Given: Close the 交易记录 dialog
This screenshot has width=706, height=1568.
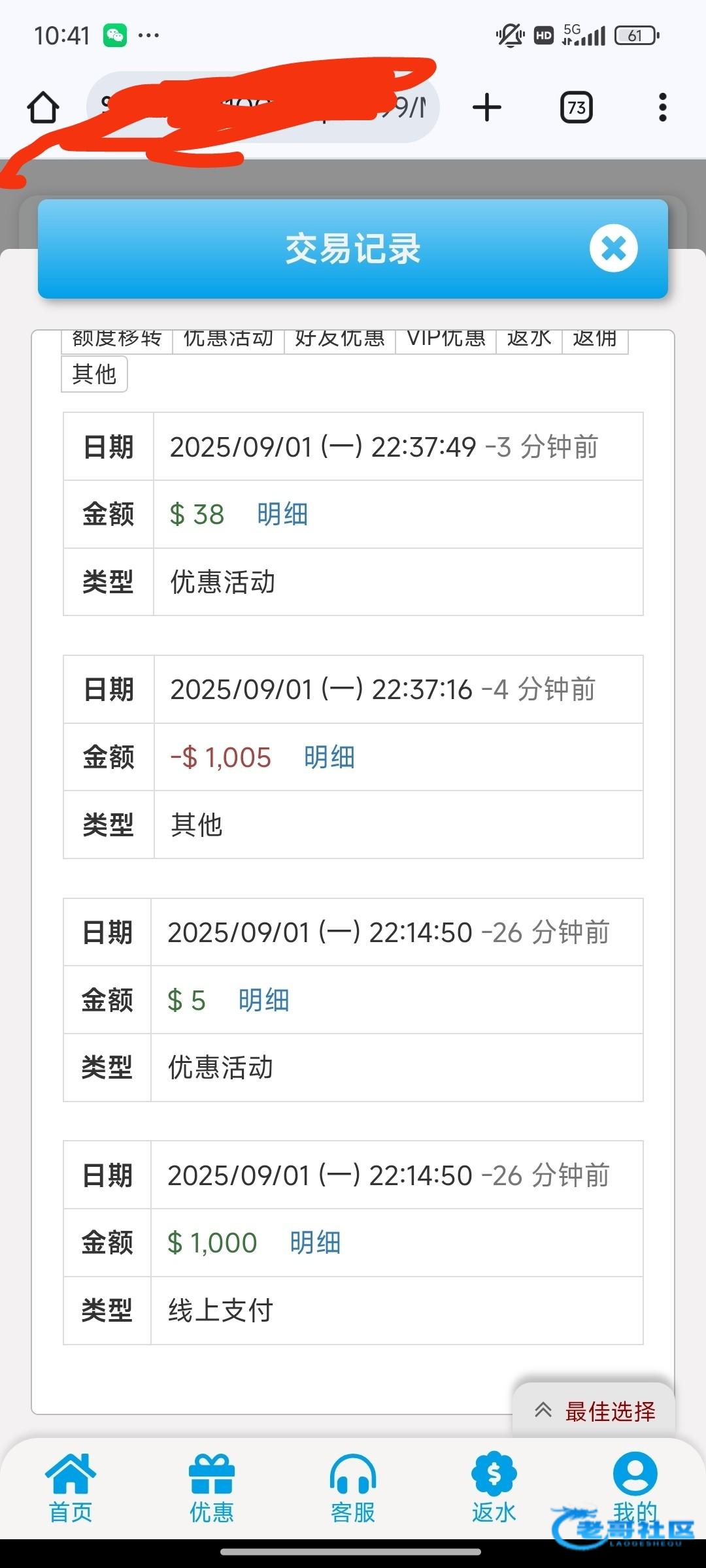Looking at the screenshot, I should 613,248.
